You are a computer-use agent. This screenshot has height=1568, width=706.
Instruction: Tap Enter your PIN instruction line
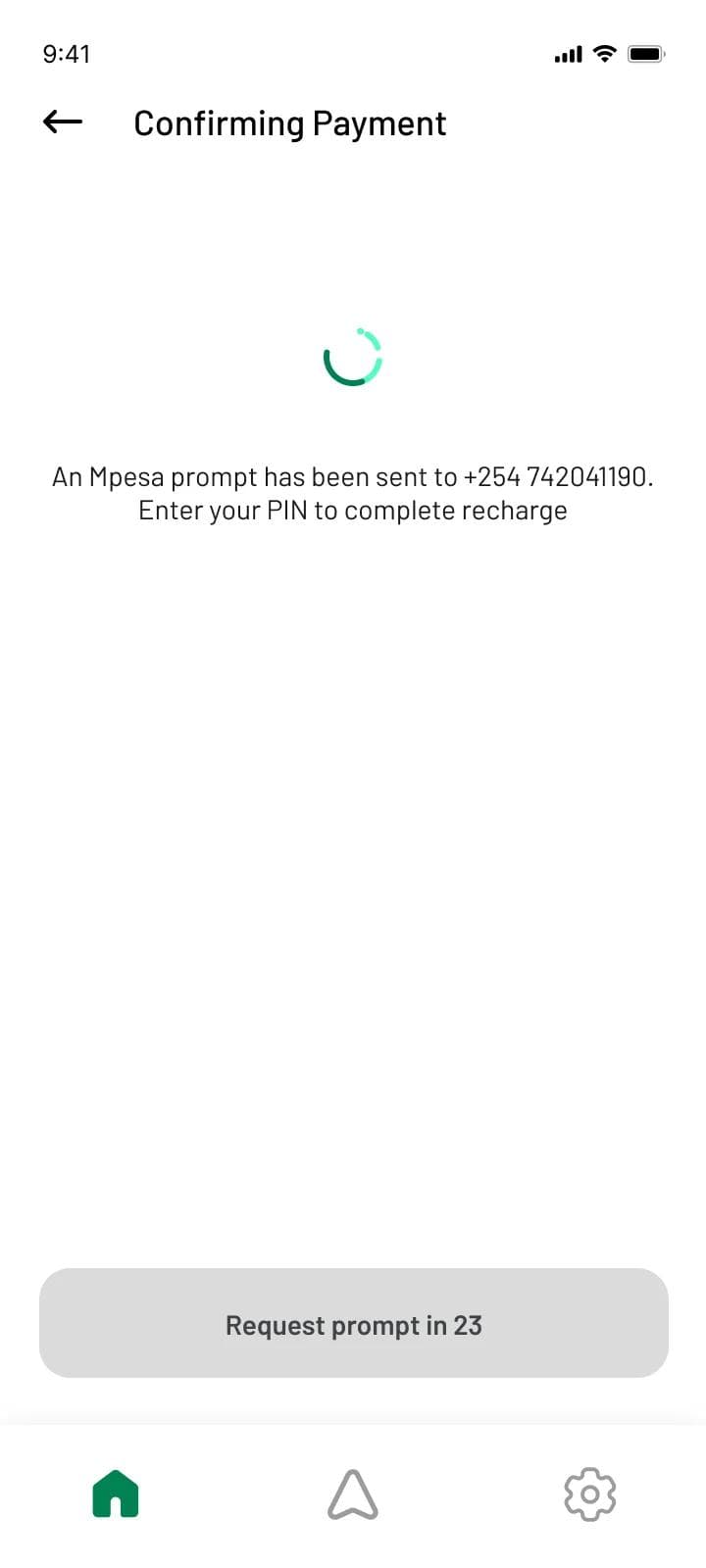tap(353, 510)
